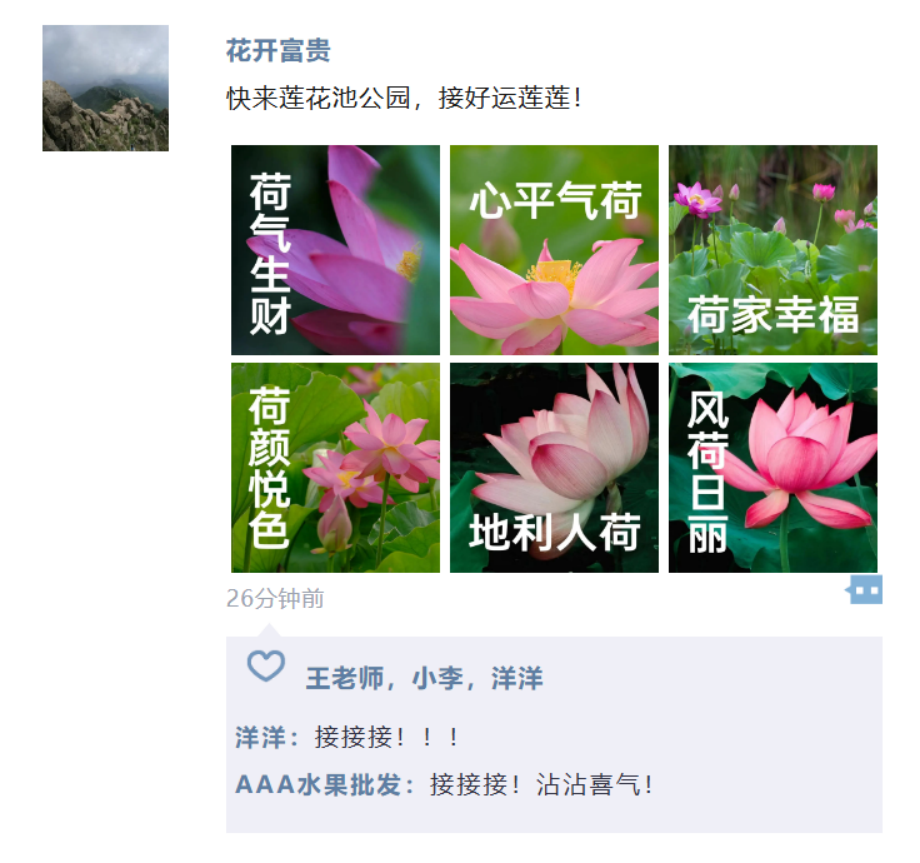Enlarge the 荷颜悦色 image
The width and height of the screenshot is (920, 863).
(x=335, y=468)
